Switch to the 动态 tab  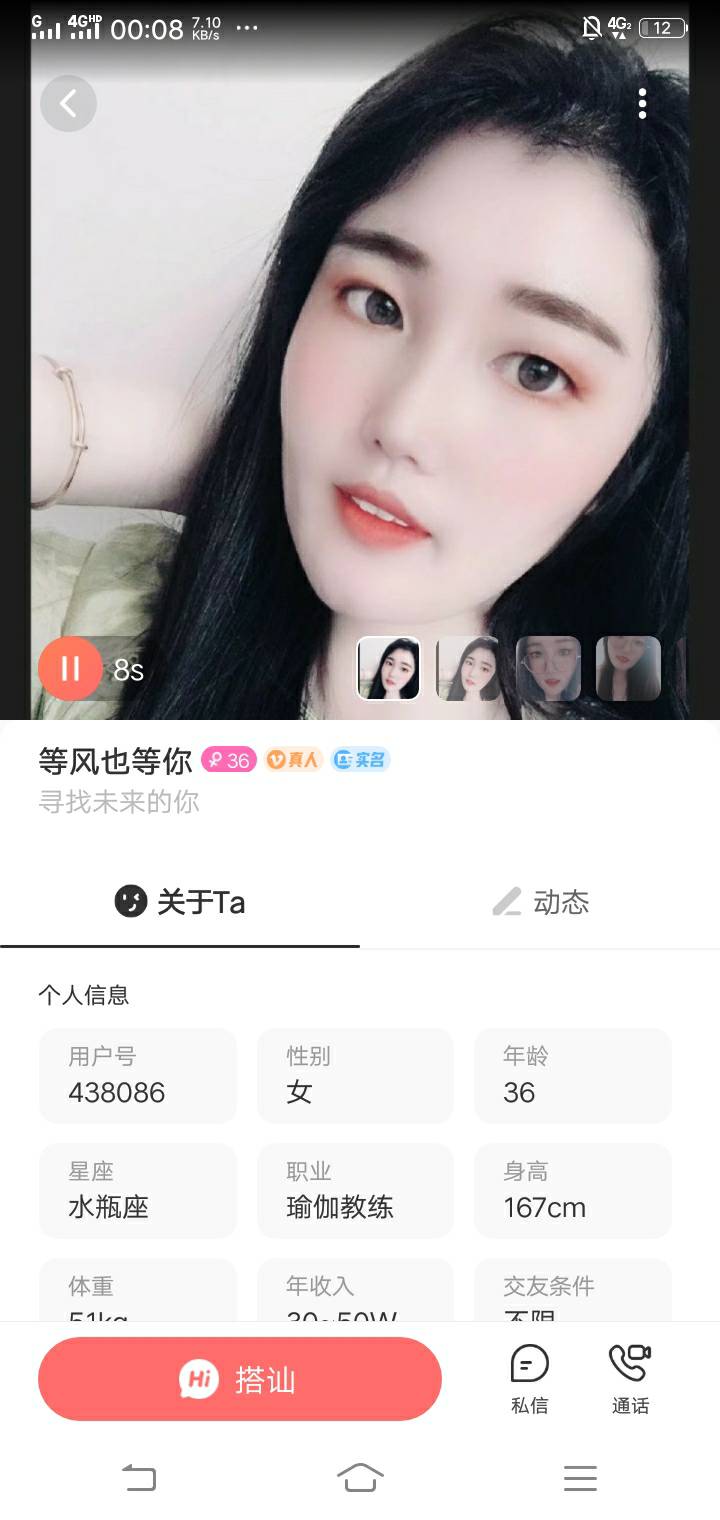coord(540,902)
